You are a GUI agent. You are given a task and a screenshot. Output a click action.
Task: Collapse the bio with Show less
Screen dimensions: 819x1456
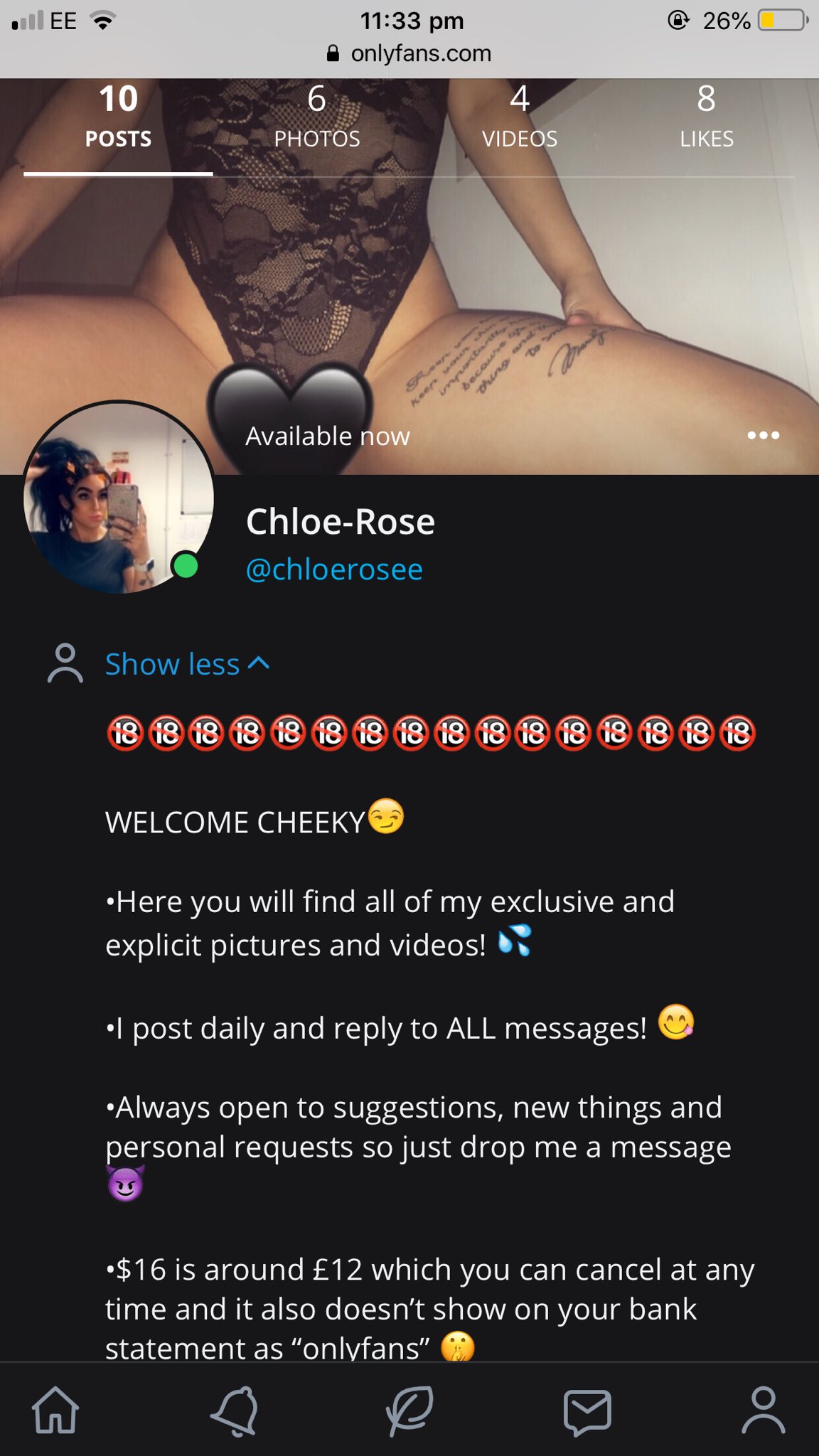point(188,664)
